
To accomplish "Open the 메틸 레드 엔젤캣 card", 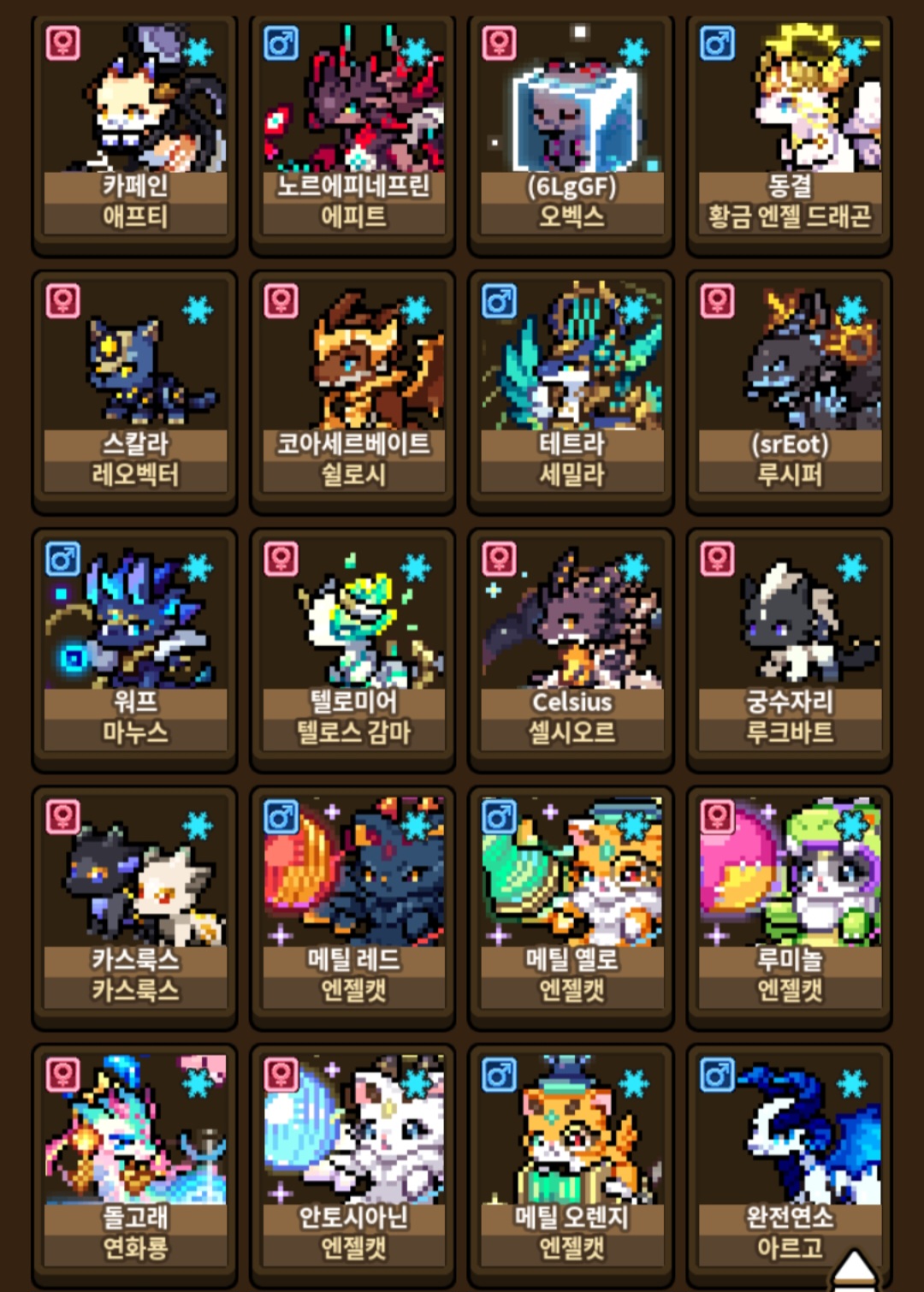I will (352, 908).
